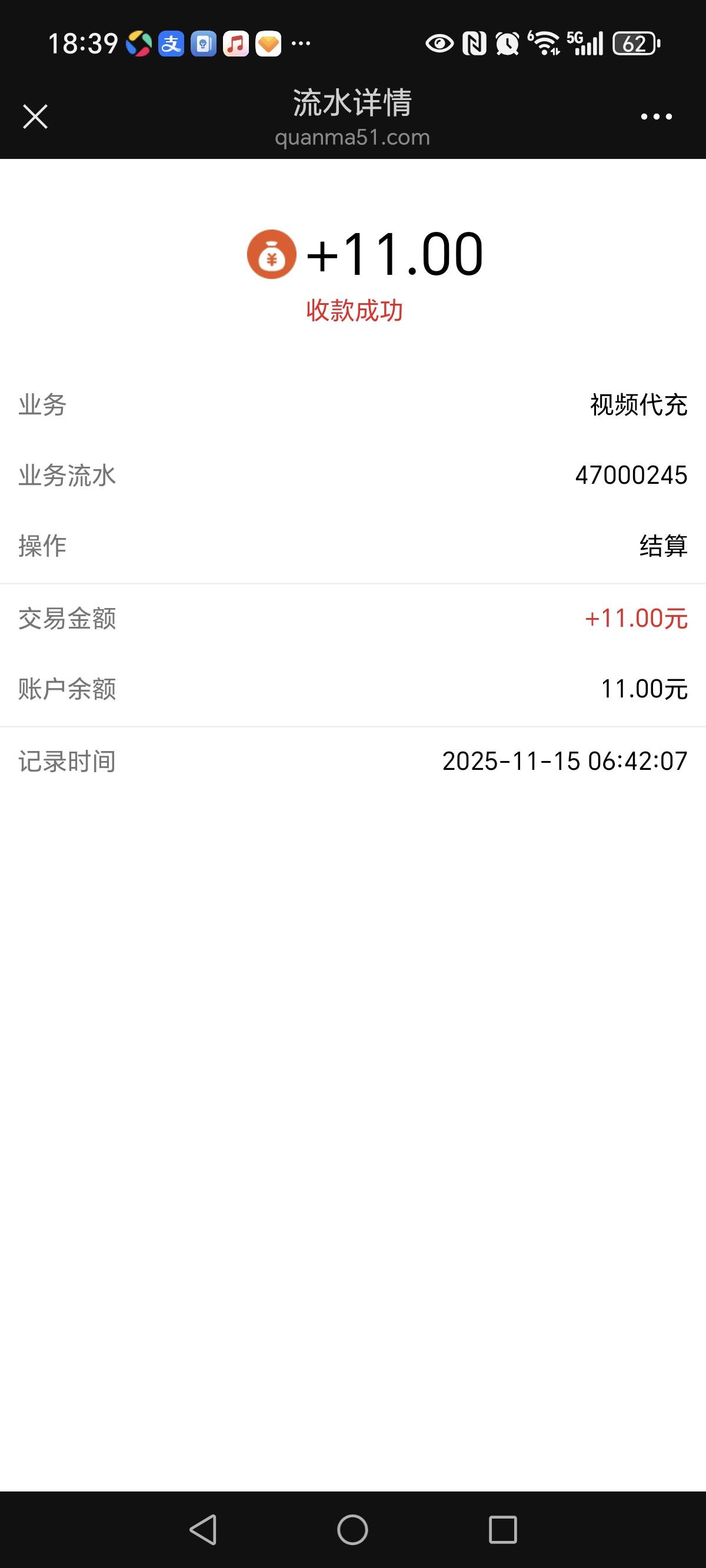Open the recent apps view
706x1568 pixels.
pos(502,1530)
